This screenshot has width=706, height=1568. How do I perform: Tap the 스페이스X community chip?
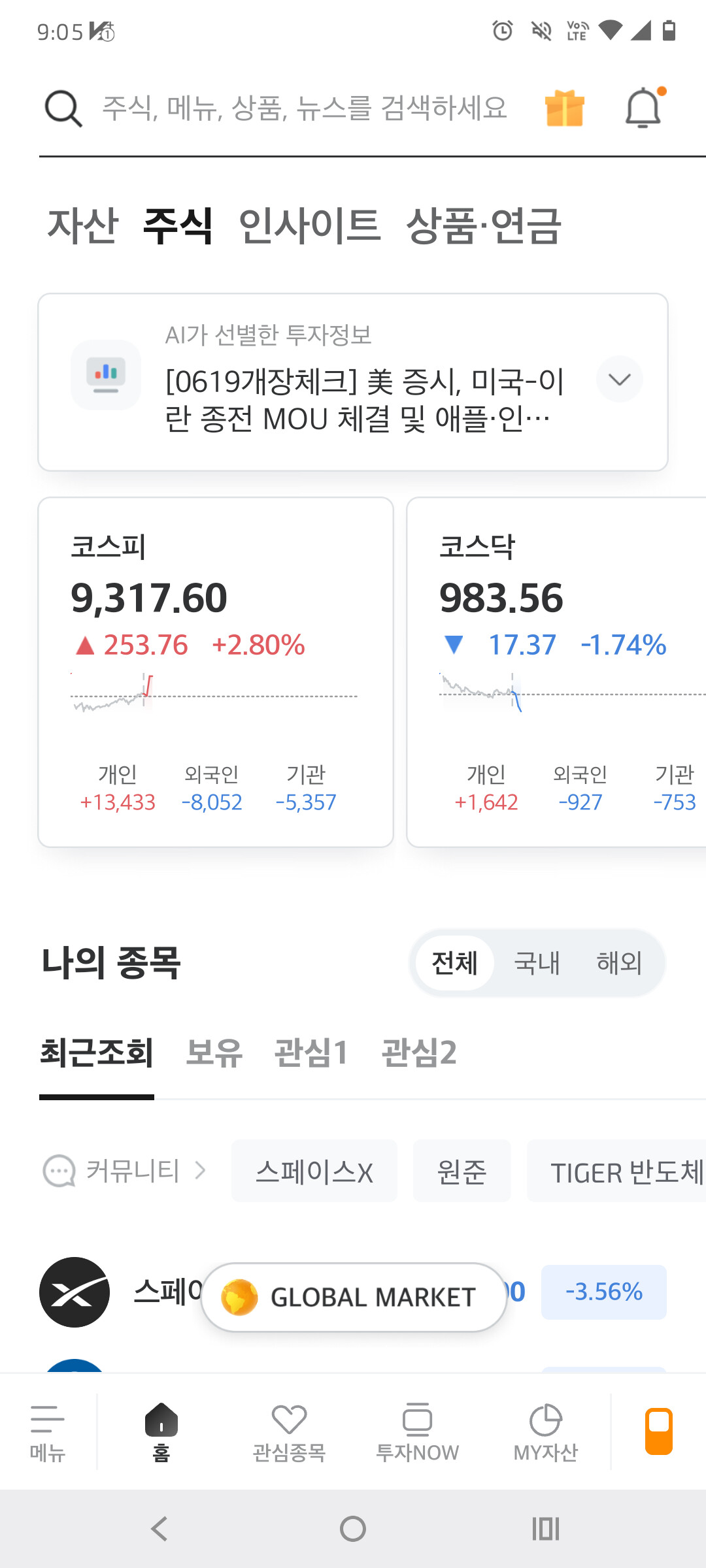click(x=314, y=1171)
